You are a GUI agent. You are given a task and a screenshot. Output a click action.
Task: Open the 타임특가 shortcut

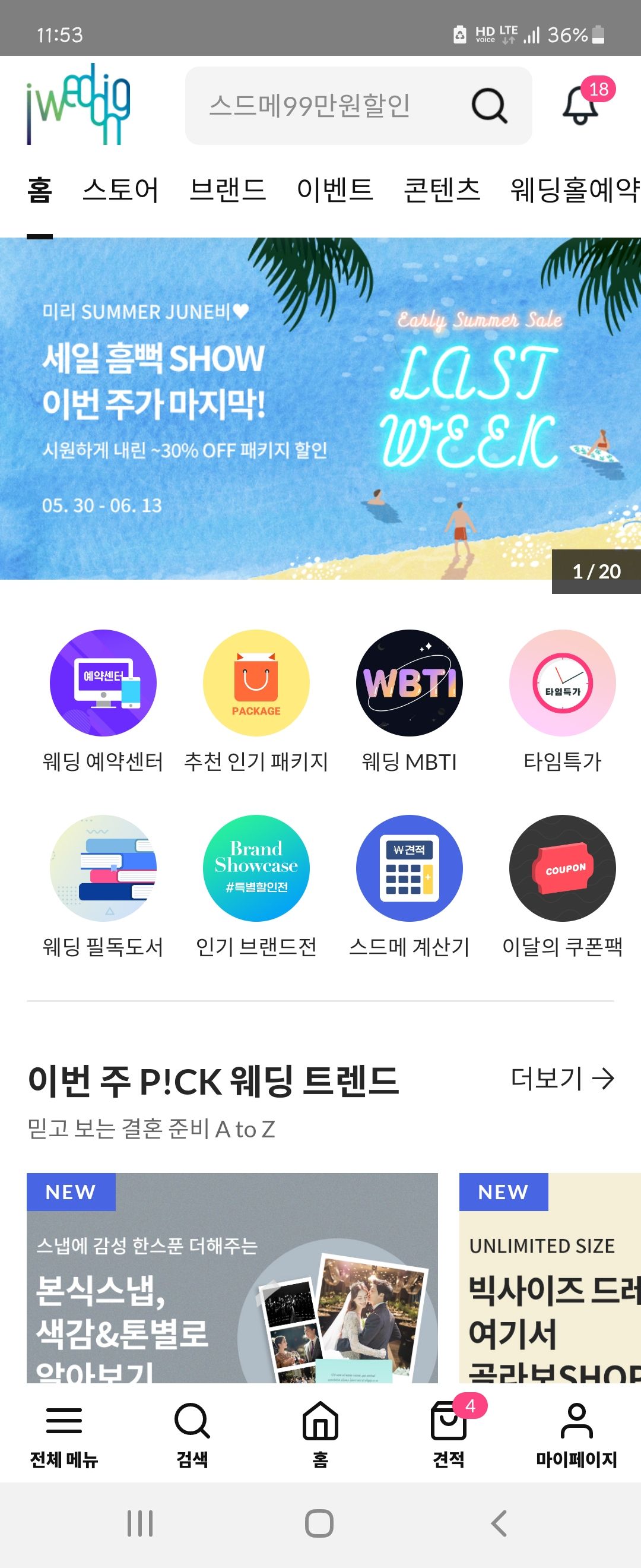[x=562, y=683]
